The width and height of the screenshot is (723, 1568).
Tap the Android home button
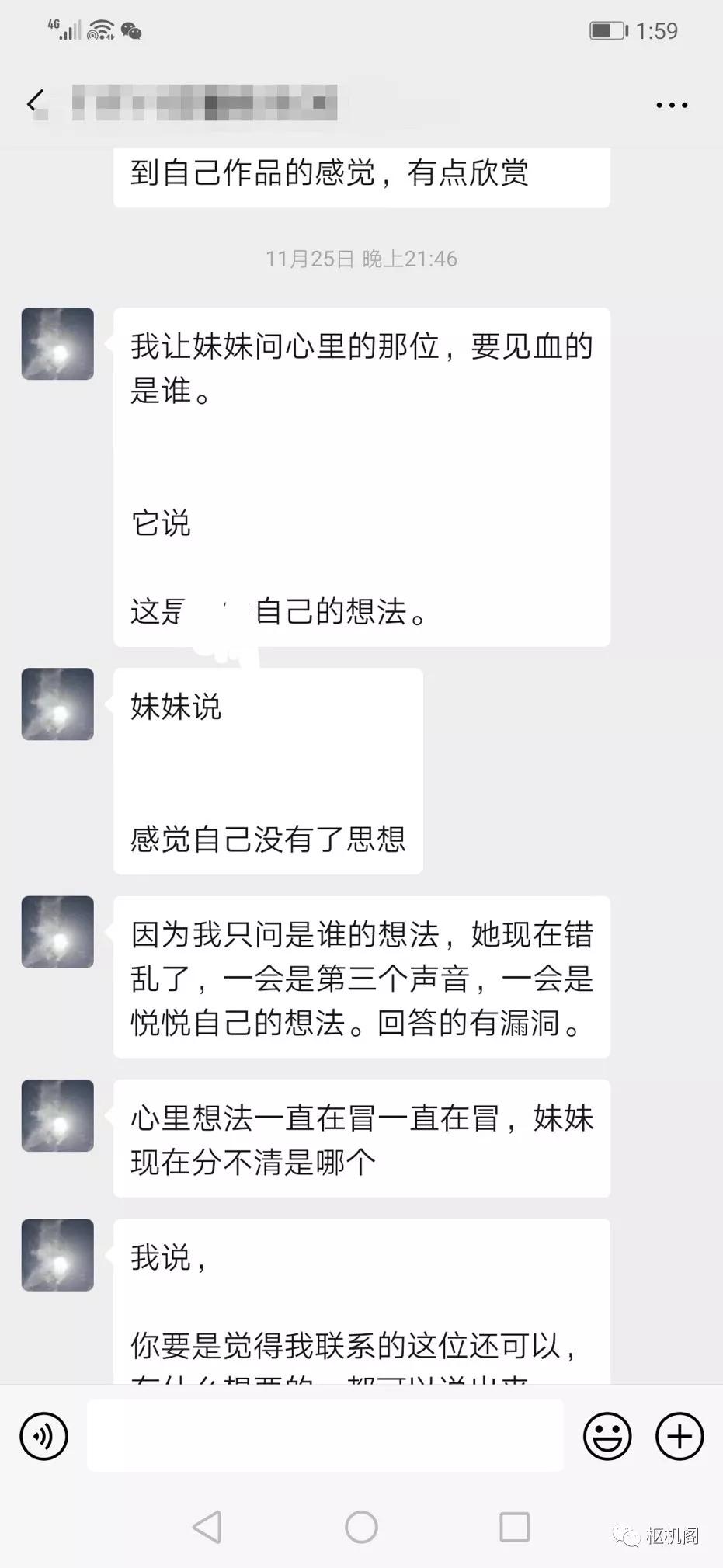tap(361, 1527)
